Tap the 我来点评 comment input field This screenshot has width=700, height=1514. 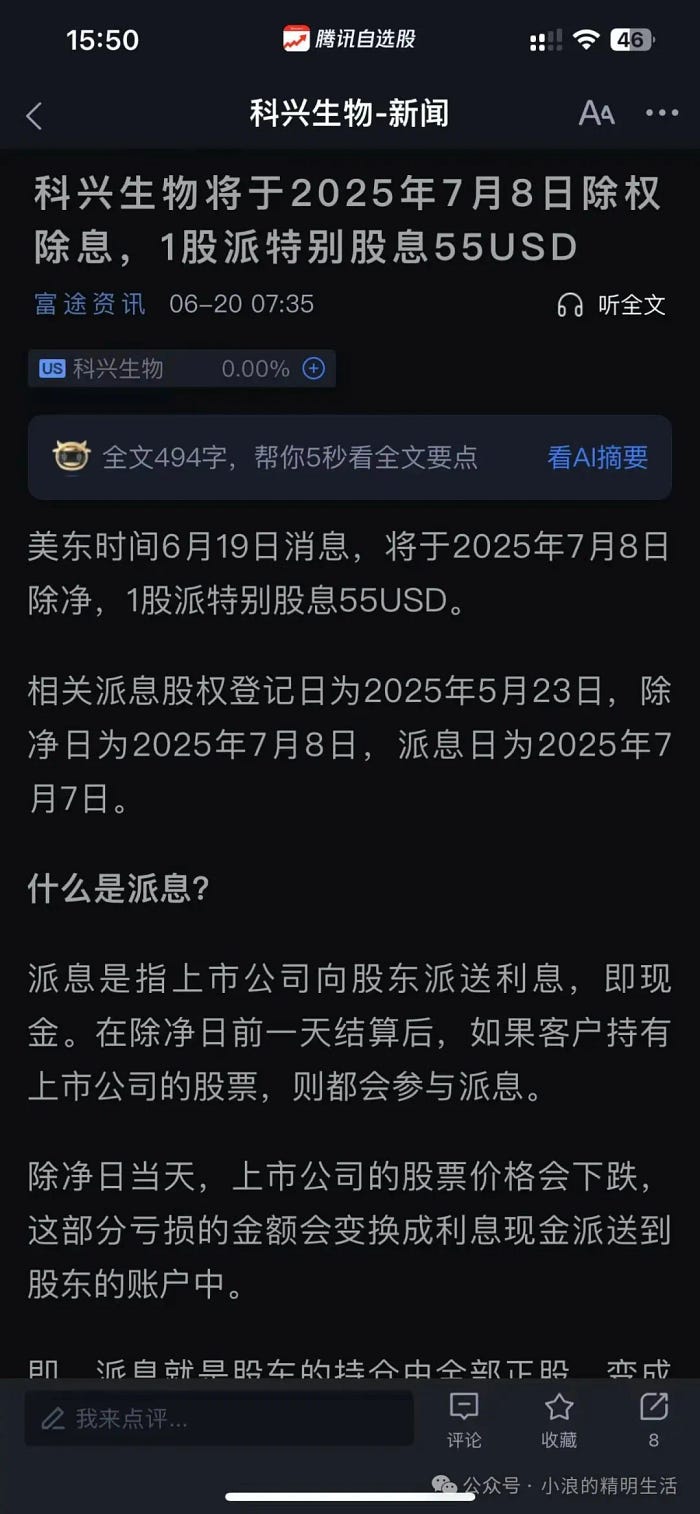coord(220,1418)
